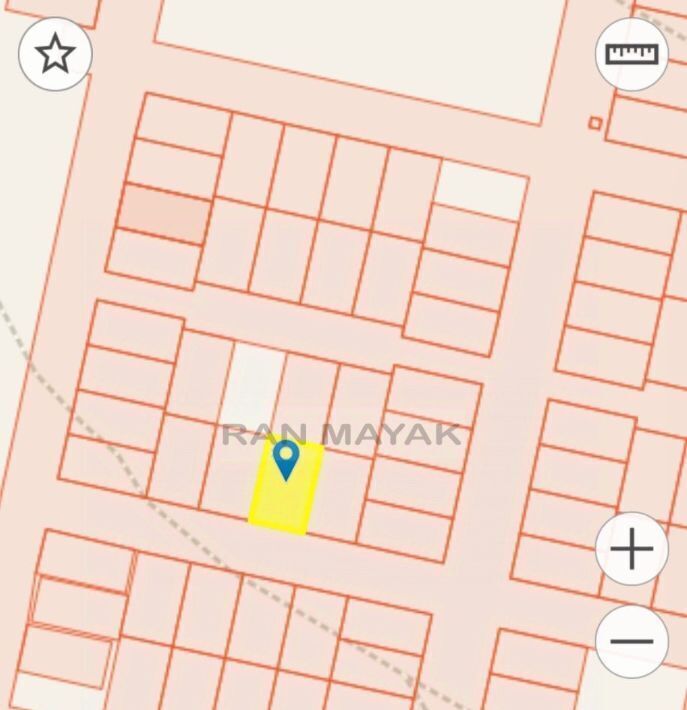Add this location to favorites with the star
The image size is (687, 710).
tap(55, 54)
